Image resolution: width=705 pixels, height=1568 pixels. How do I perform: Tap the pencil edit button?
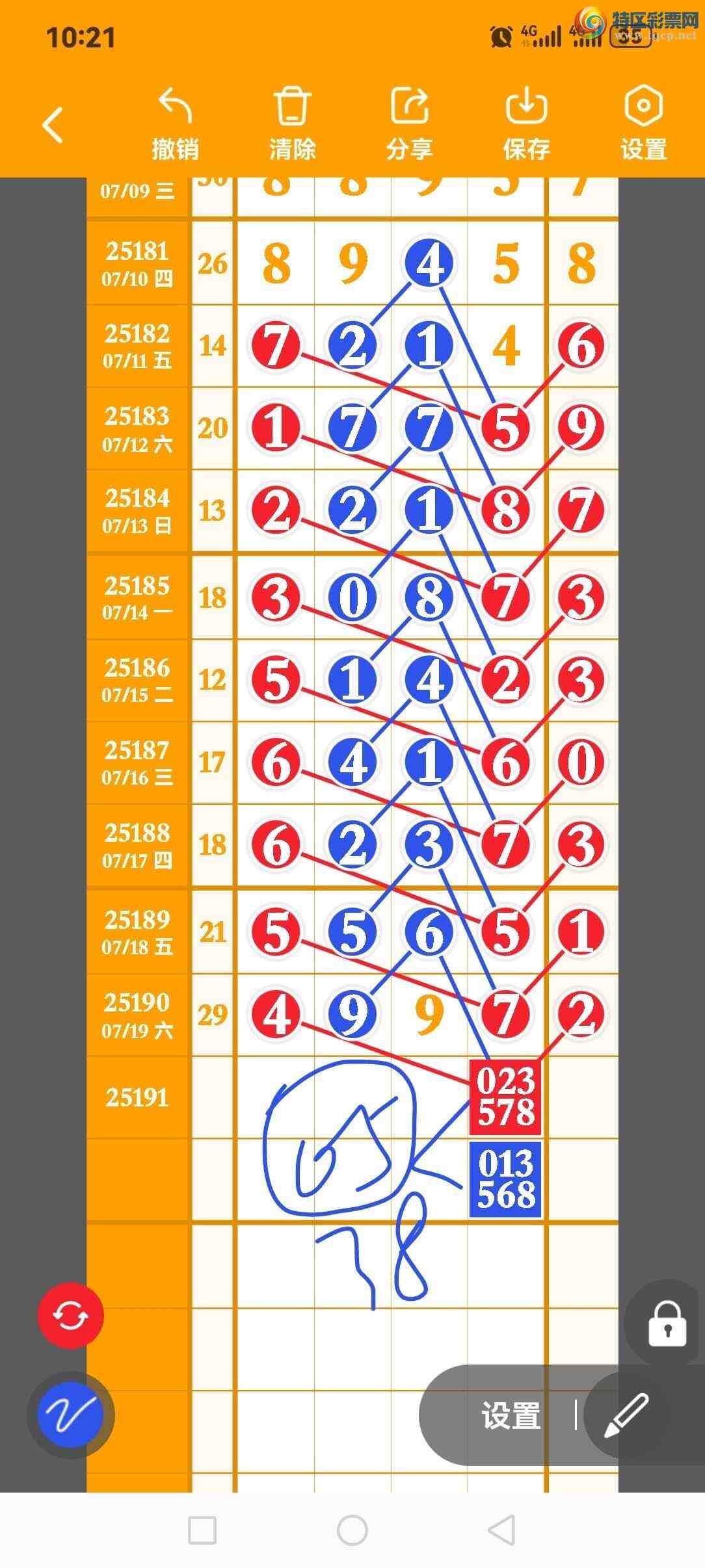point(626,1415)
